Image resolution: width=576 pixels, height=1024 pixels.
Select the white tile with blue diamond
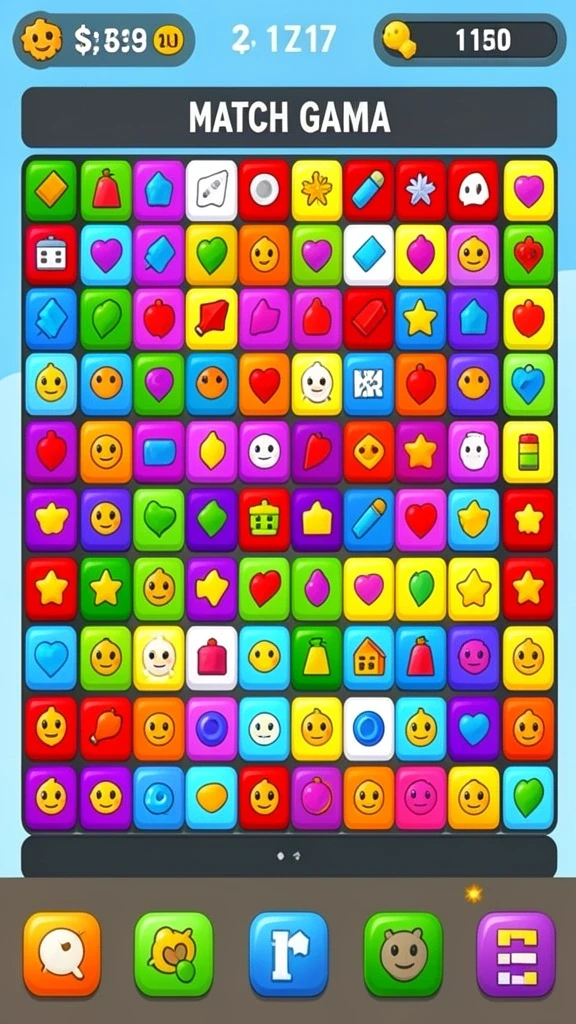pos(369,254)
